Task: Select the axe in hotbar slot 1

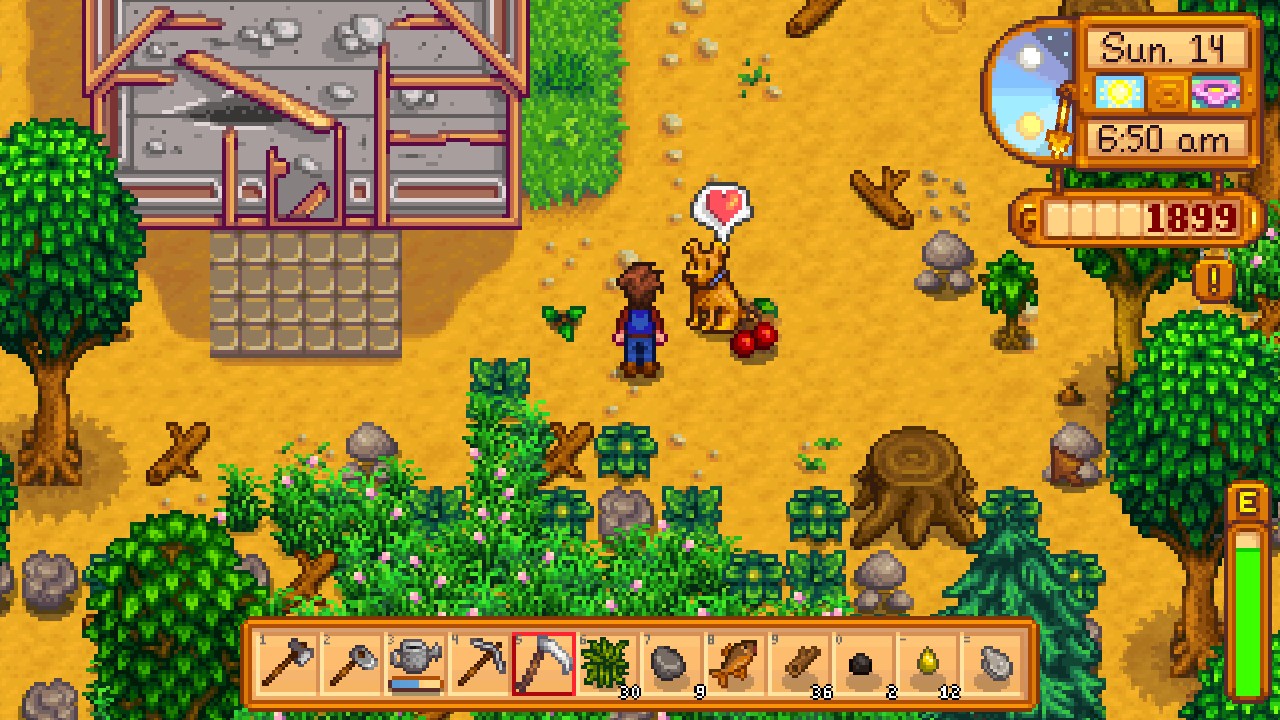Action: (x=288, y=663)
